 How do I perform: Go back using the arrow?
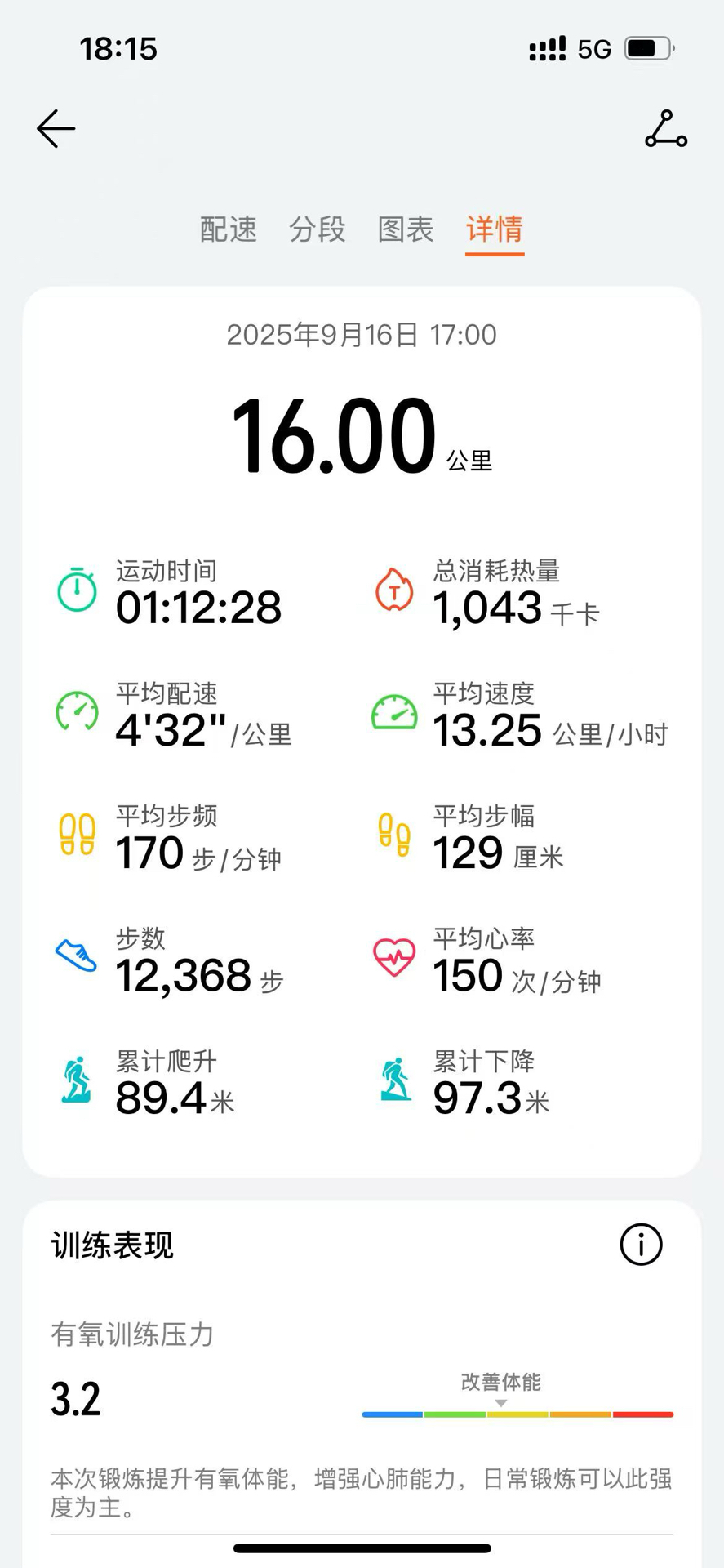point(56,129)
